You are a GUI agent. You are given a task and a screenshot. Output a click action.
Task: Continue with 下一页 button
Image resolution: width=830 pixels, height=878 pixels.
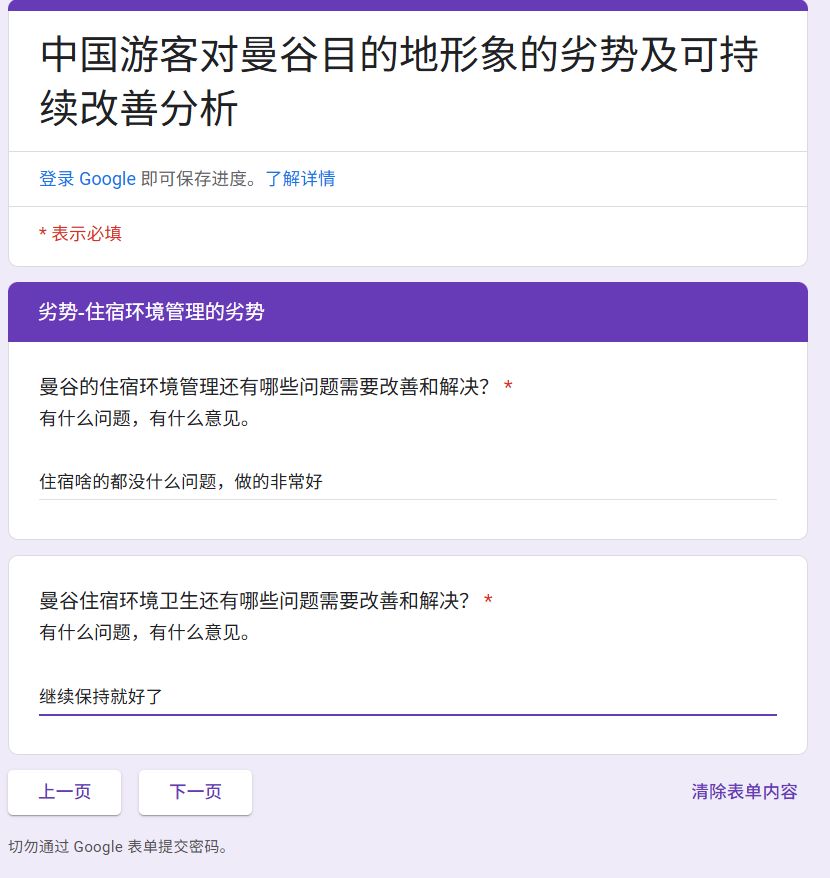click(195, 792)
